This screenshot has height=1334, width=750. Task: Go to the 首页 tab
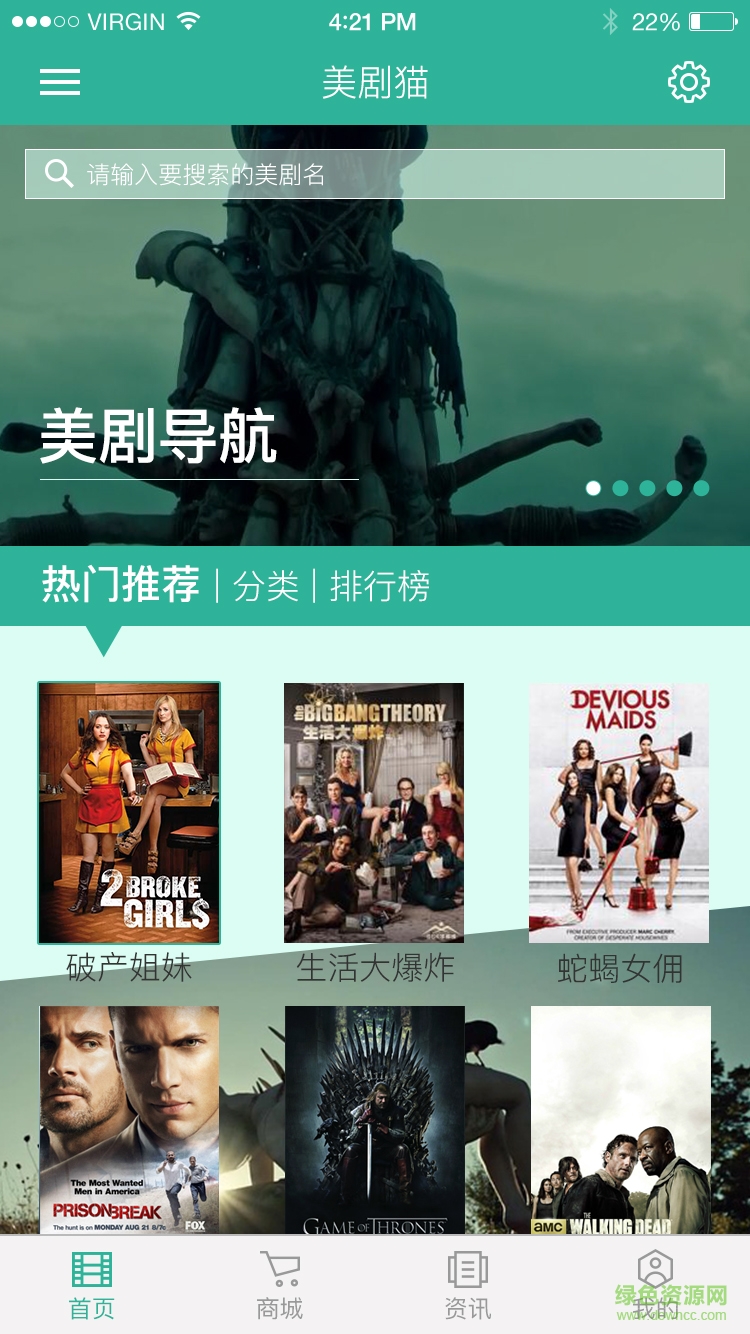pyautogui.click(x=92, y=1285)
